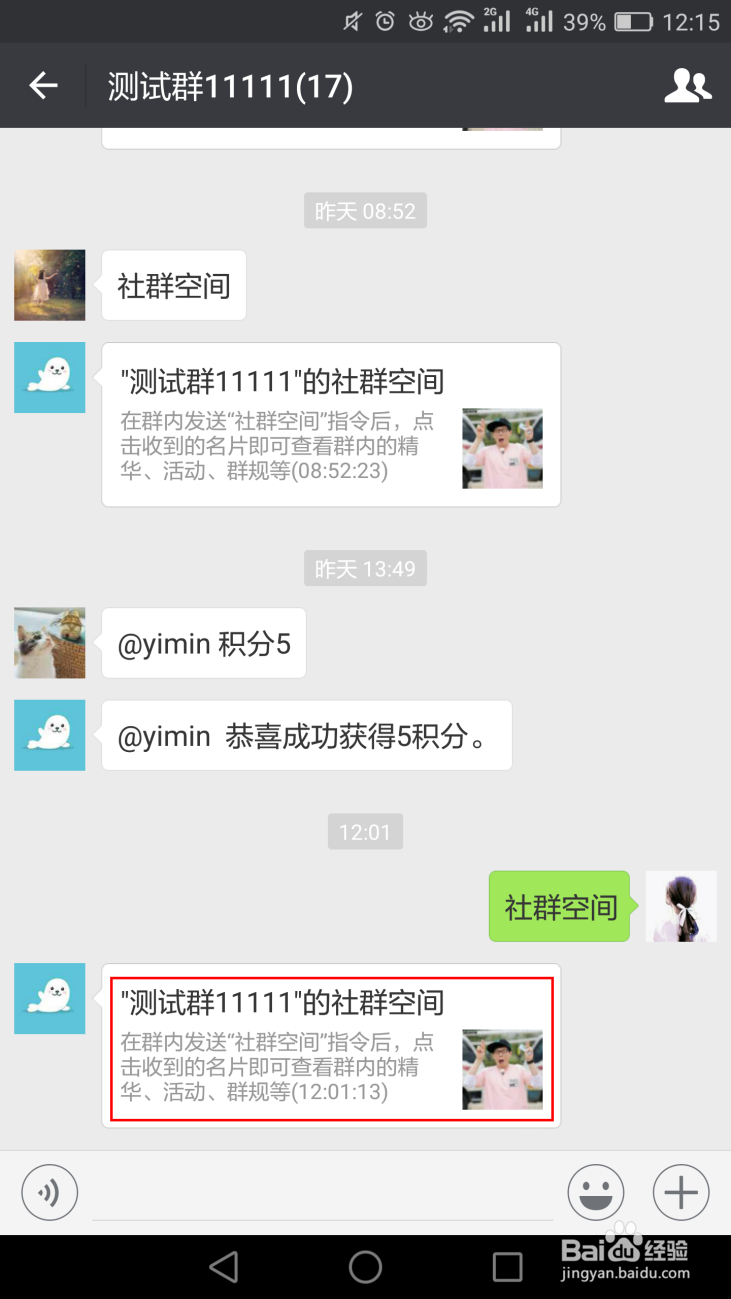Tap the green 社群空间 sent message bubble
731x1299 pixels.
pos(558,906)
